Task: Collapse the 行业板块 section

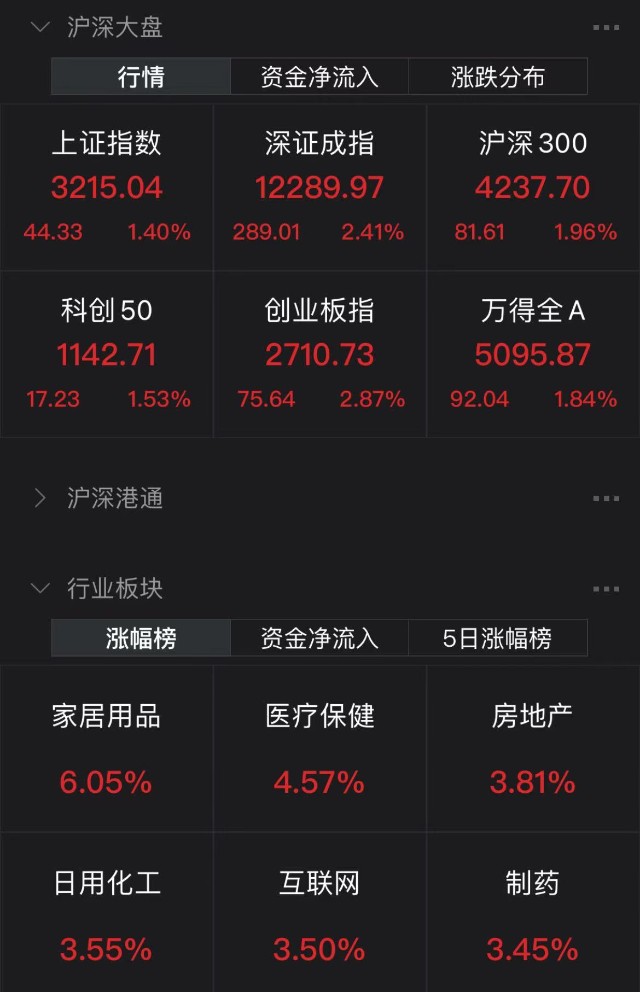Action: [40, 588]
